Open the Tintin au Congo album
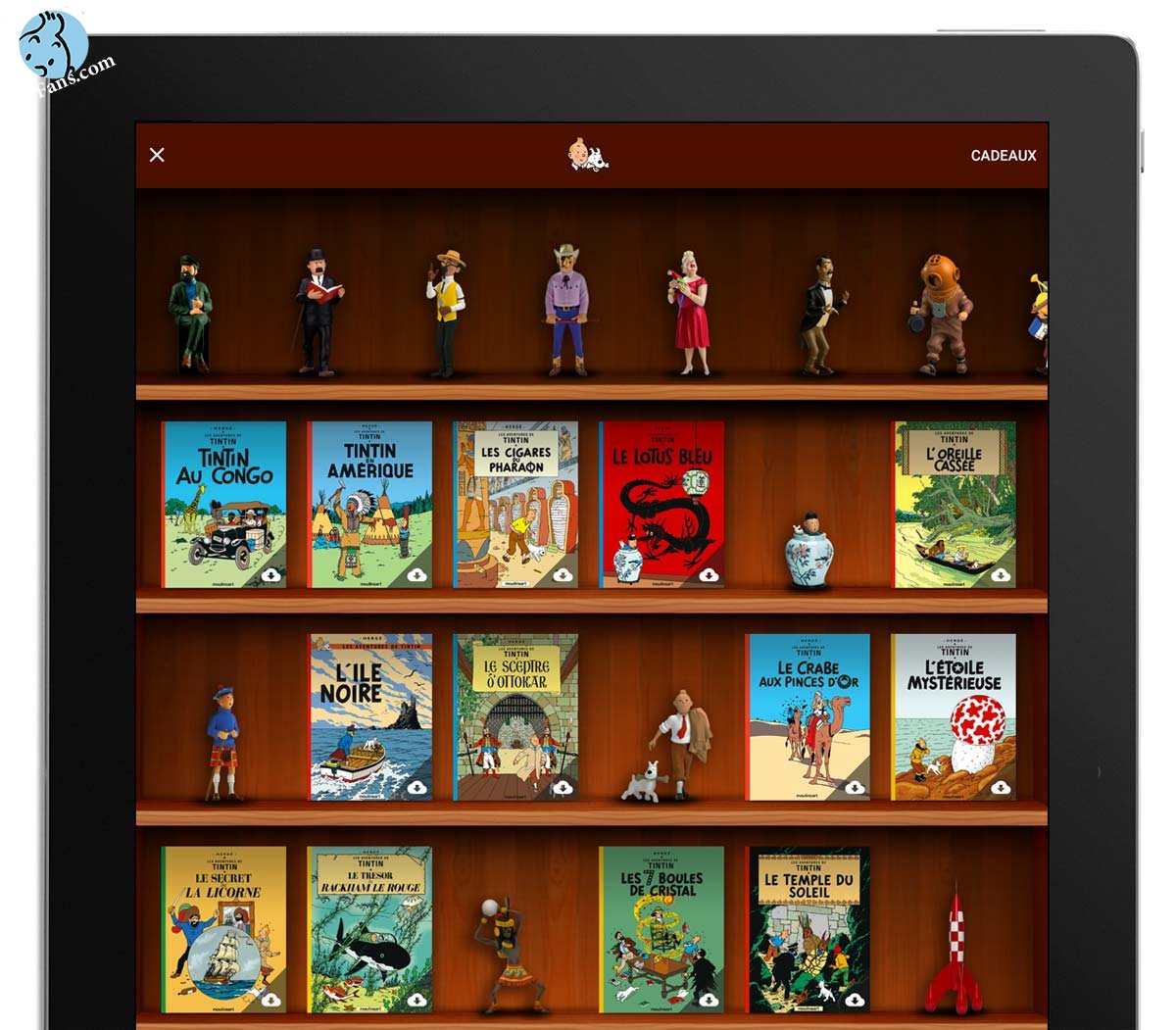This screenshot has width=1176, height=1030. [224, 505]
